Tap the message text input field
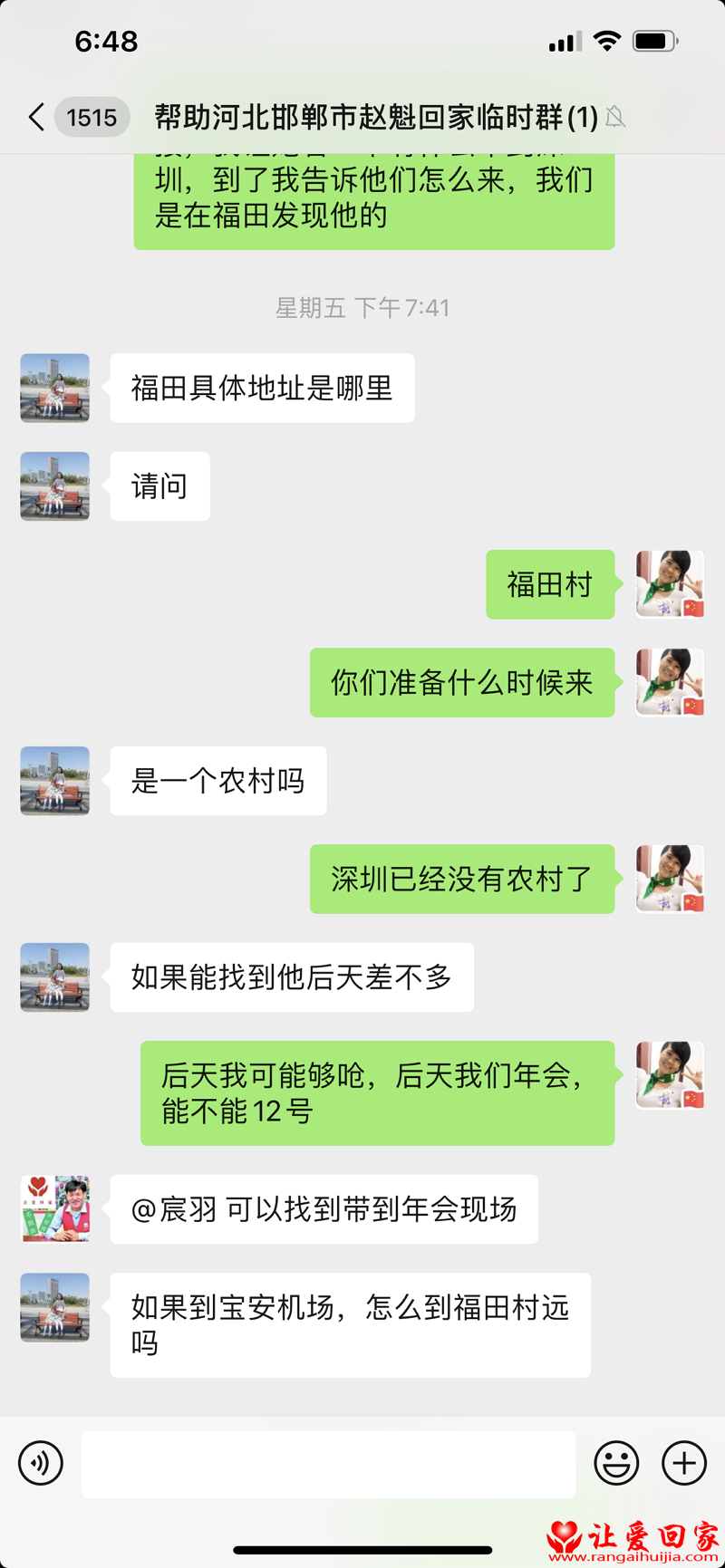Image resolution: width=725 pixels, height=1568 pixels. (328, 1464)
